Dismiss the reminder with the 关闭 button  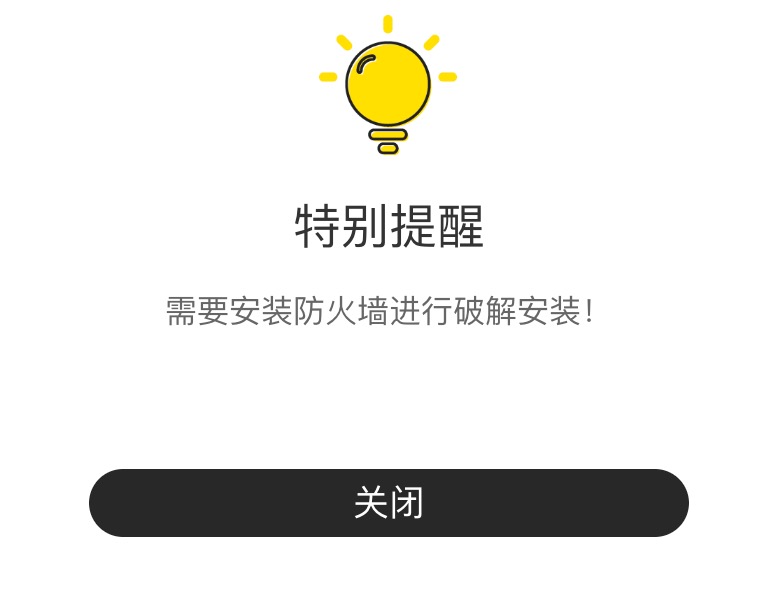(x=388, y=503)
